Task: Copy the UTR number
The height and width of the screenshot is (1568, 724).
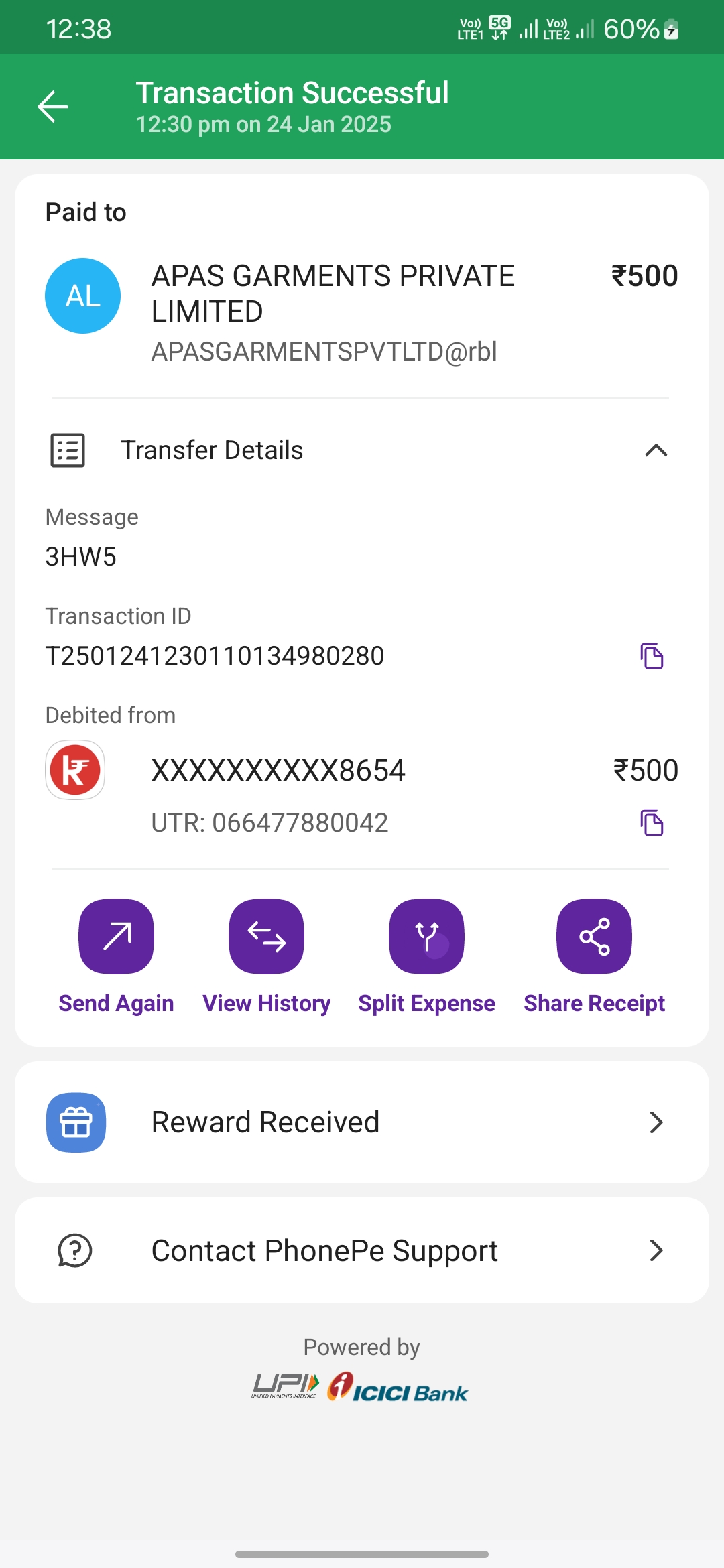Action: [x=652, y=823]
